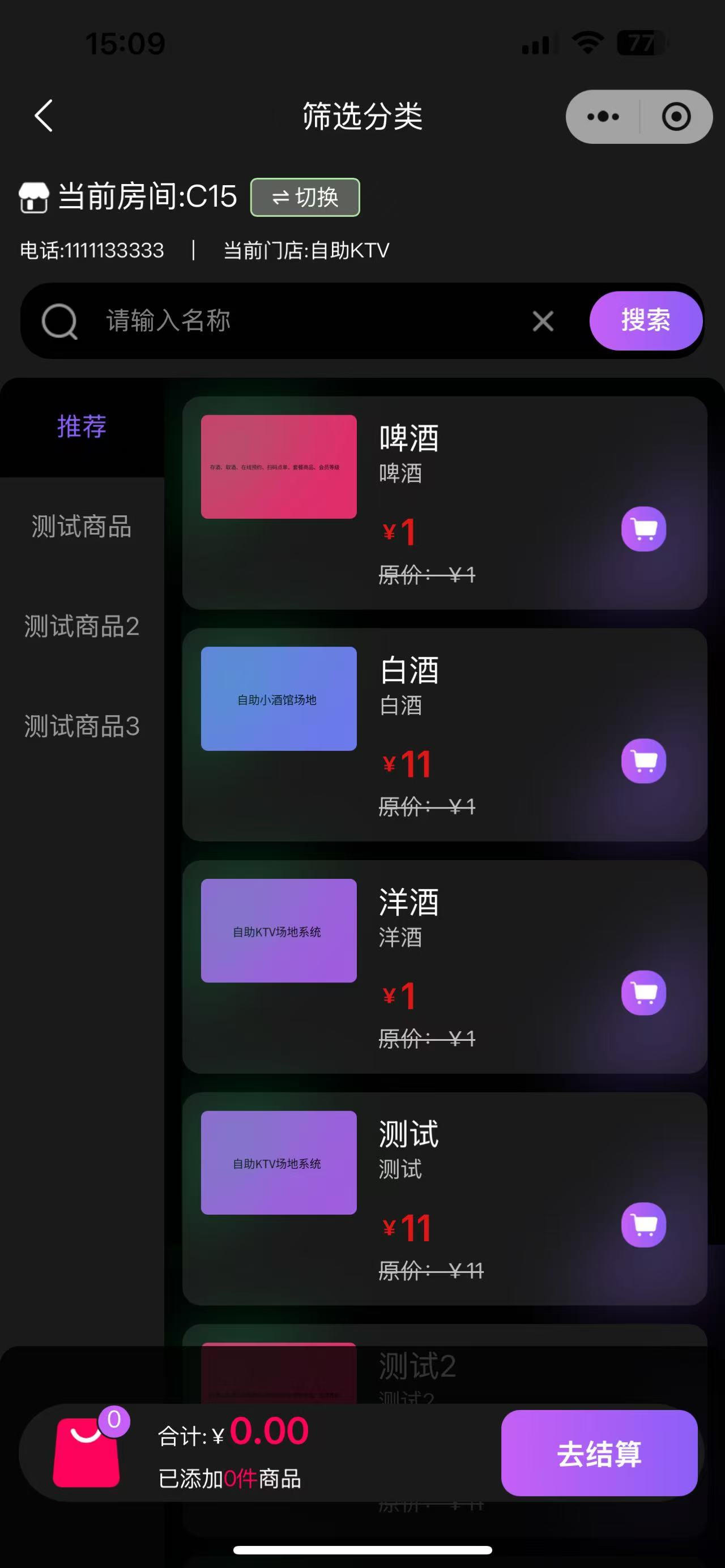Tap 去结算 to check out
Screen dimensions: 725x1568
point(599,1453)
